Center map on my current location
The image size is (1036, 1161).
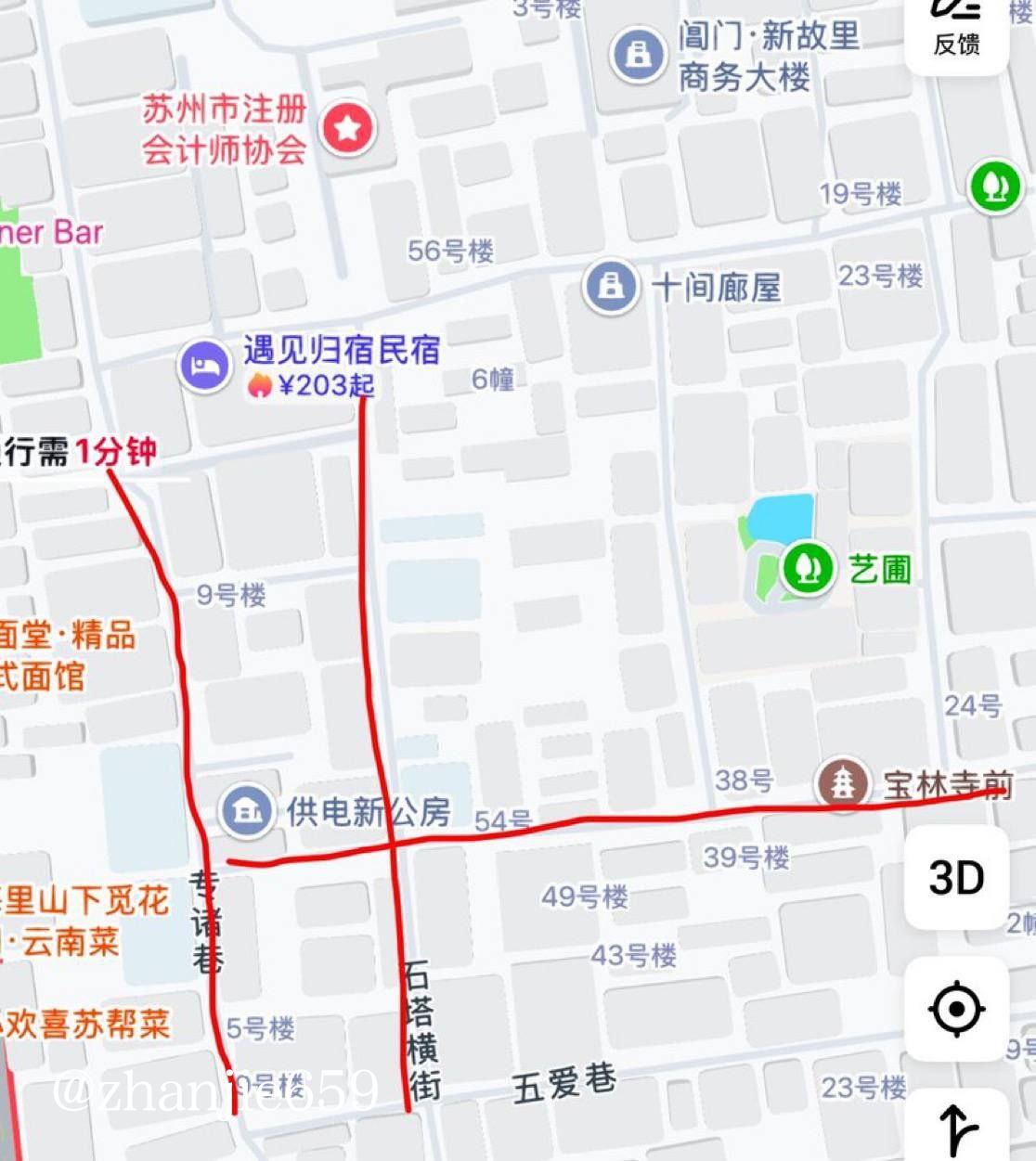[956, 1009]
